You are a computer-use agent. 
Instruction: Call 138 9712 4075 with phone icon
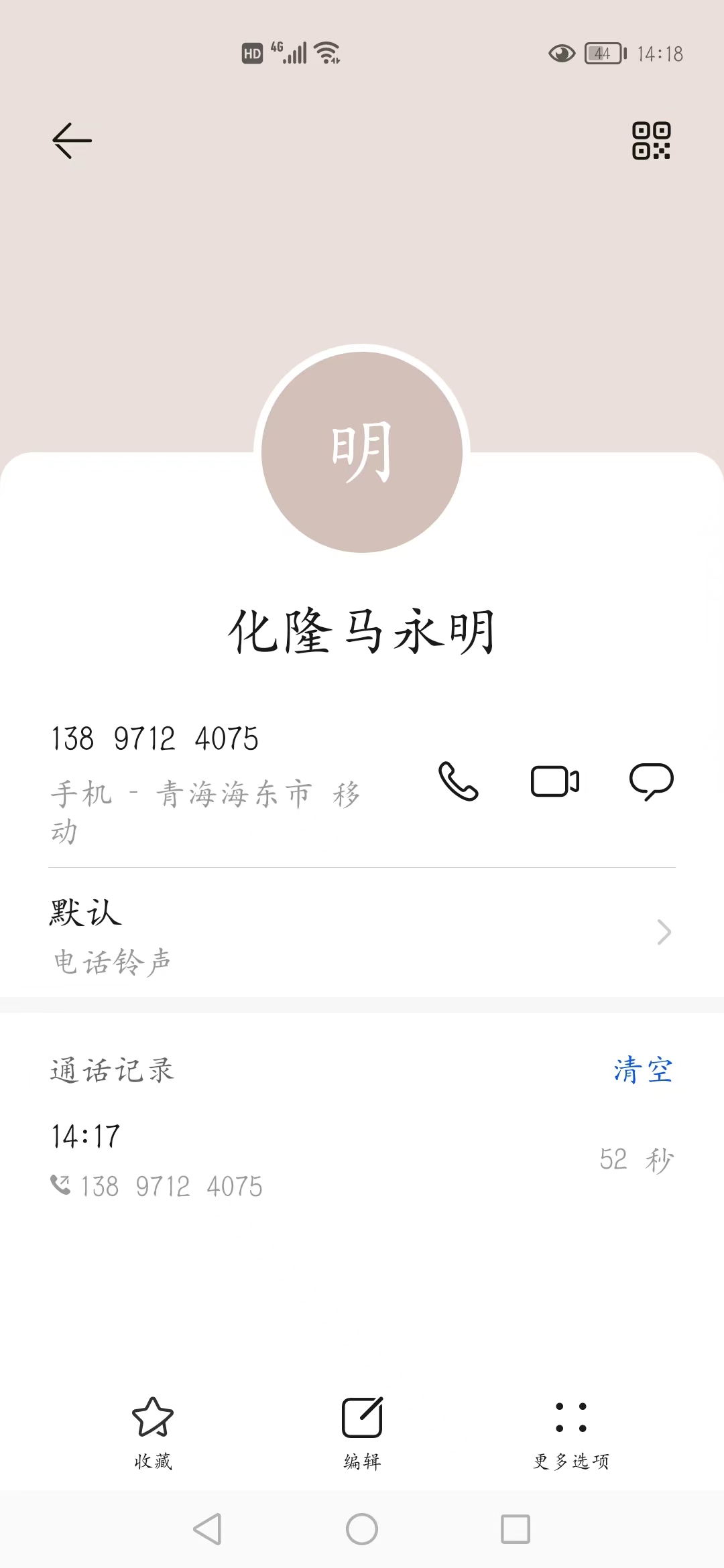459,781
